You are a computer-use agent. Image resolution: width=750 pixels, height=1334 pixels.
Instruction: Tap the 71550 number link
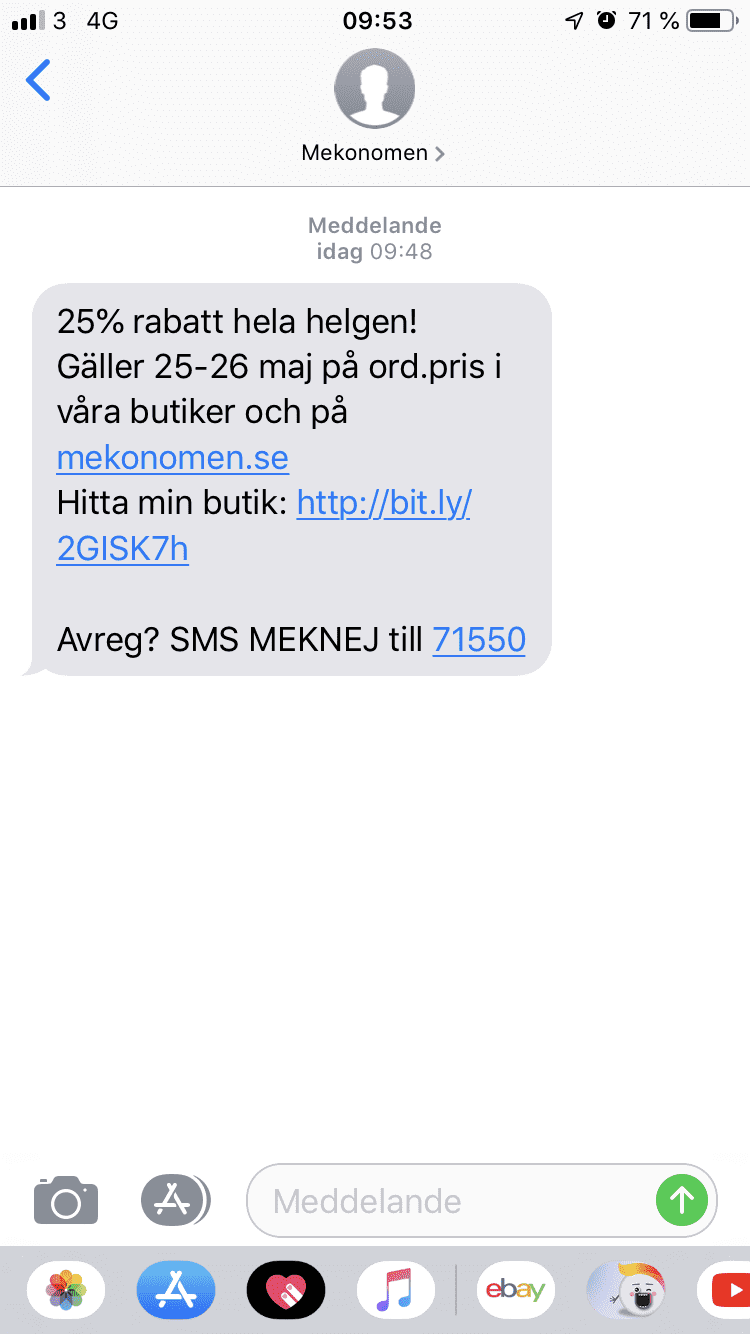479,639
